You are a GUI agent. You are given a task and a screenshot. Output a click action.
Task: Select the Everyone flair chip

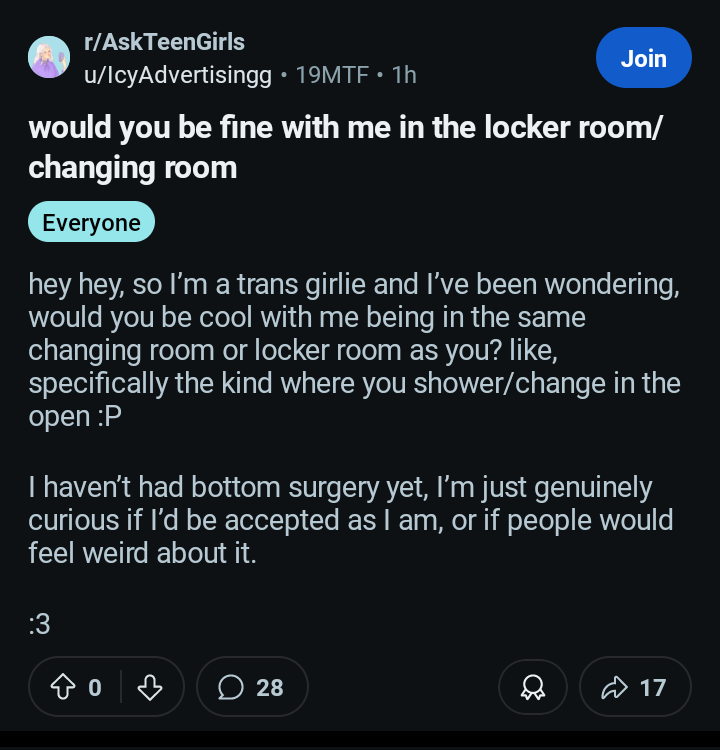[91, 222]
